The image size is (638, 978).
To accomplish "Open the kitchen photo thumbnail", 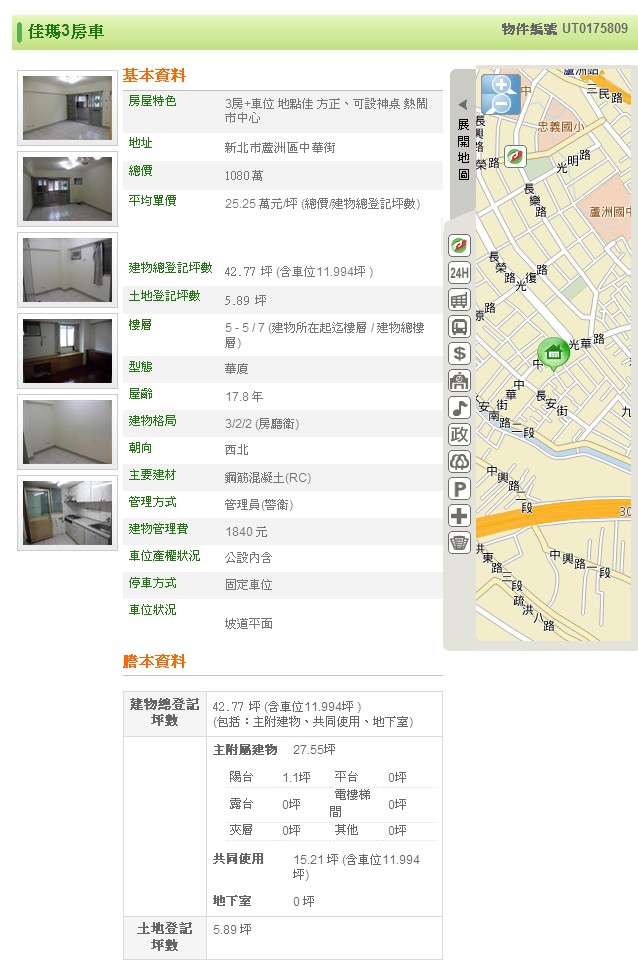I will (67, 513).
